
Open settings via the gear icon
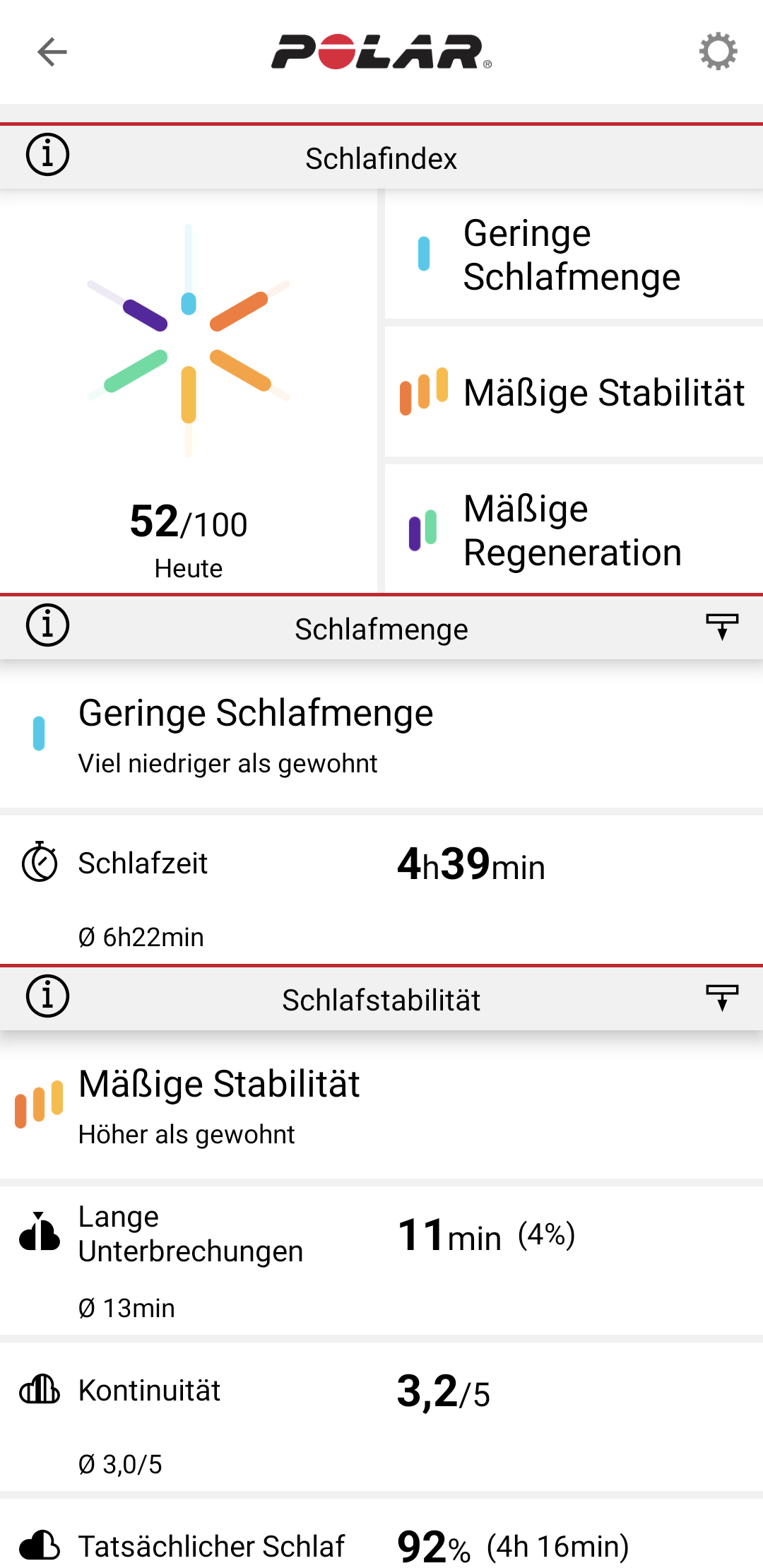point(718,51)
